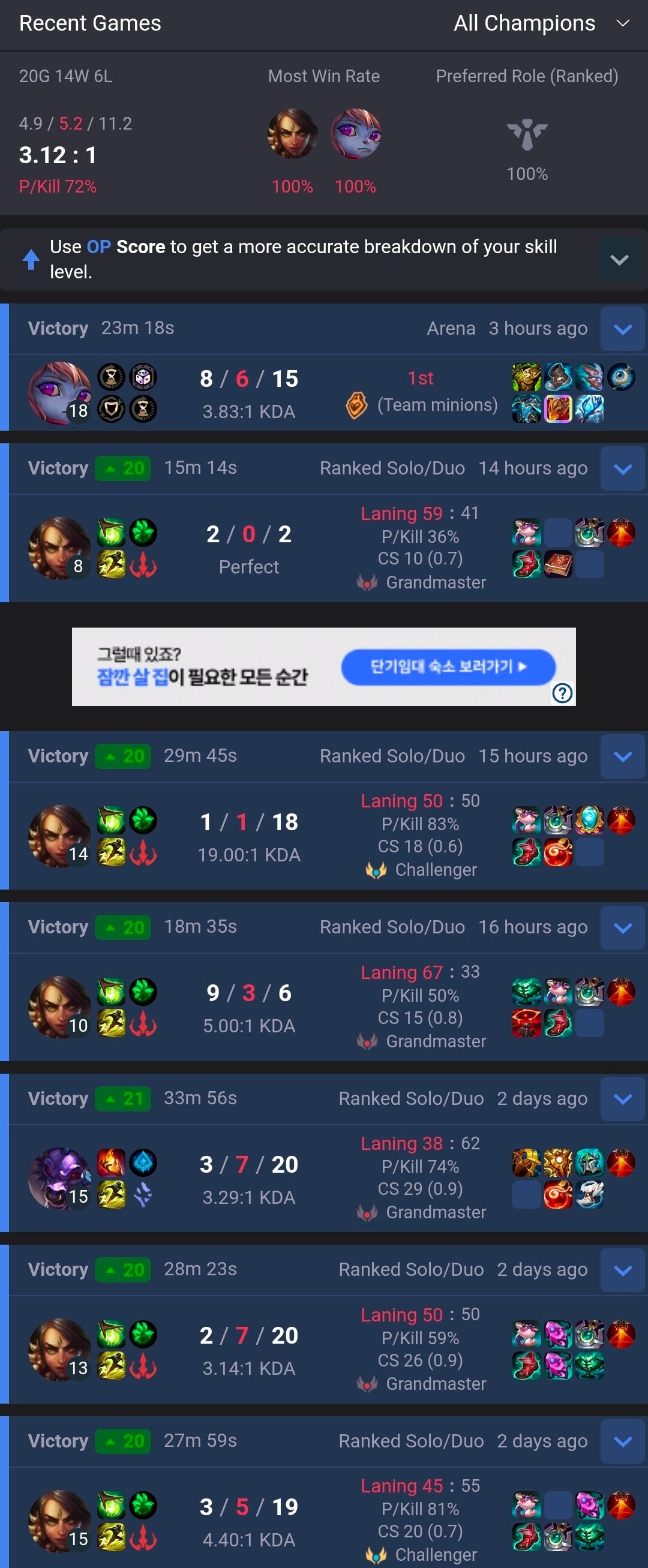Open the All Champions dropdown
The width and height of the screenshot is (648, 1568).
pos(541,23)
